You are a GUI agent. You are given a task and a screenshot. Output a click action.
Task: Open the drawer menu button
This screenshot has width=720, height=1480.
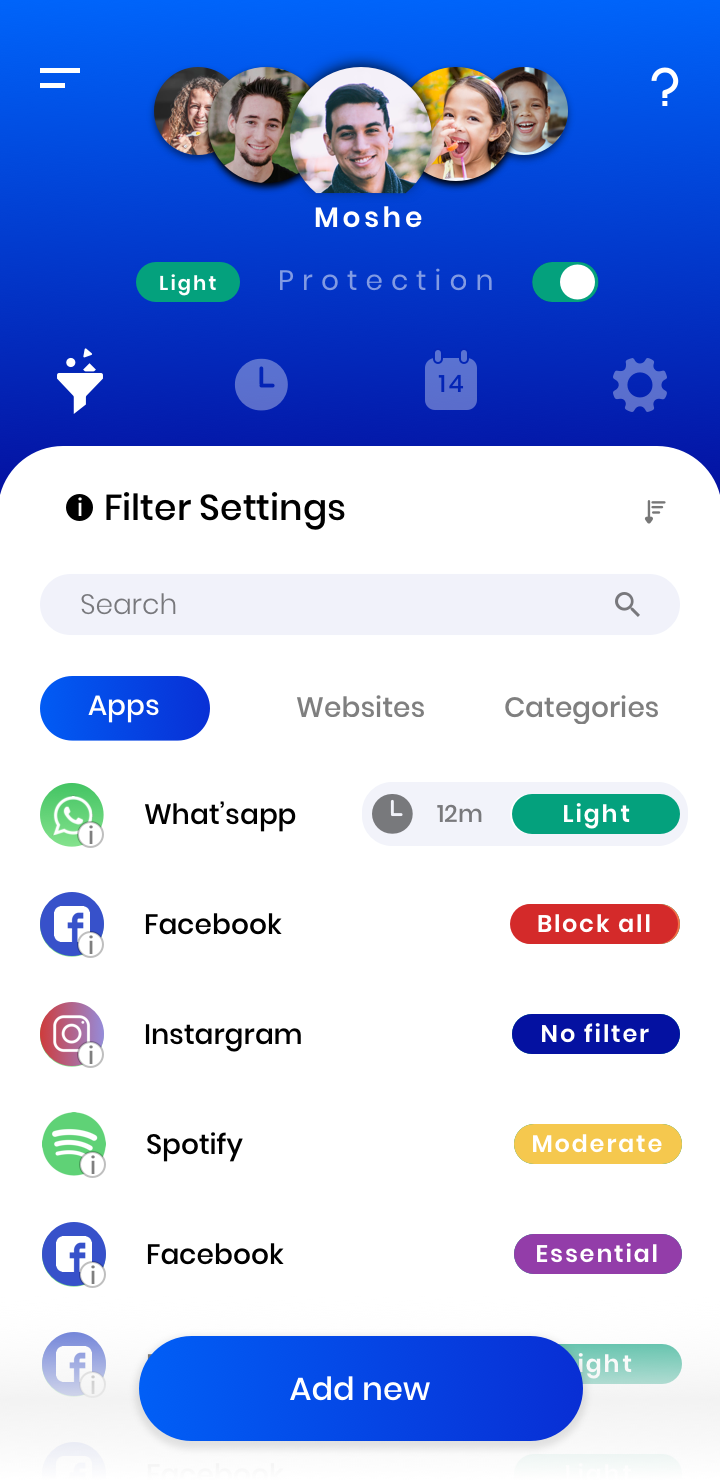click(x=60, y=78)
